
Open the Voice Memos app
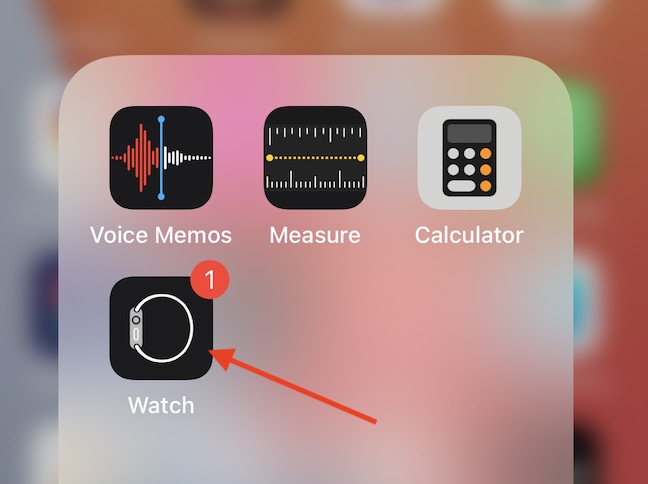tap(161, 157)
